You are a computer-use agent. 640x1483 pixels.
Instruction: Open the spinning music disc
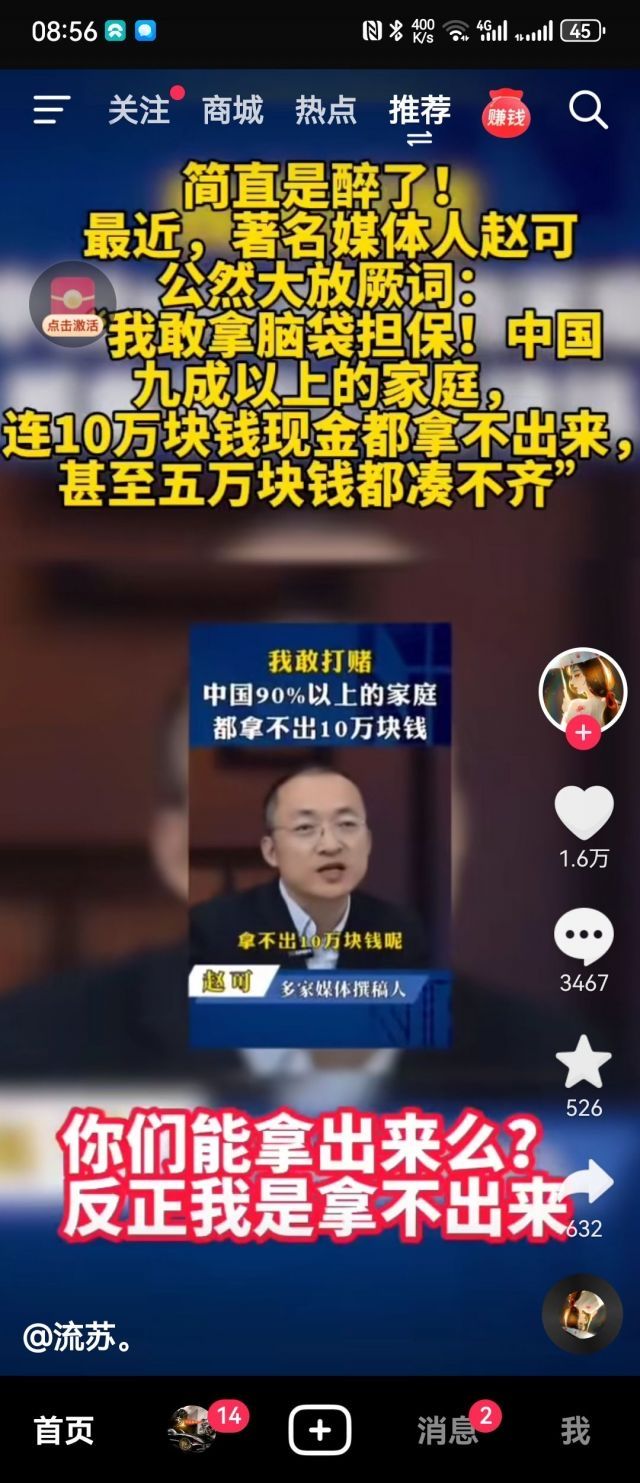tap(582, 1313)
